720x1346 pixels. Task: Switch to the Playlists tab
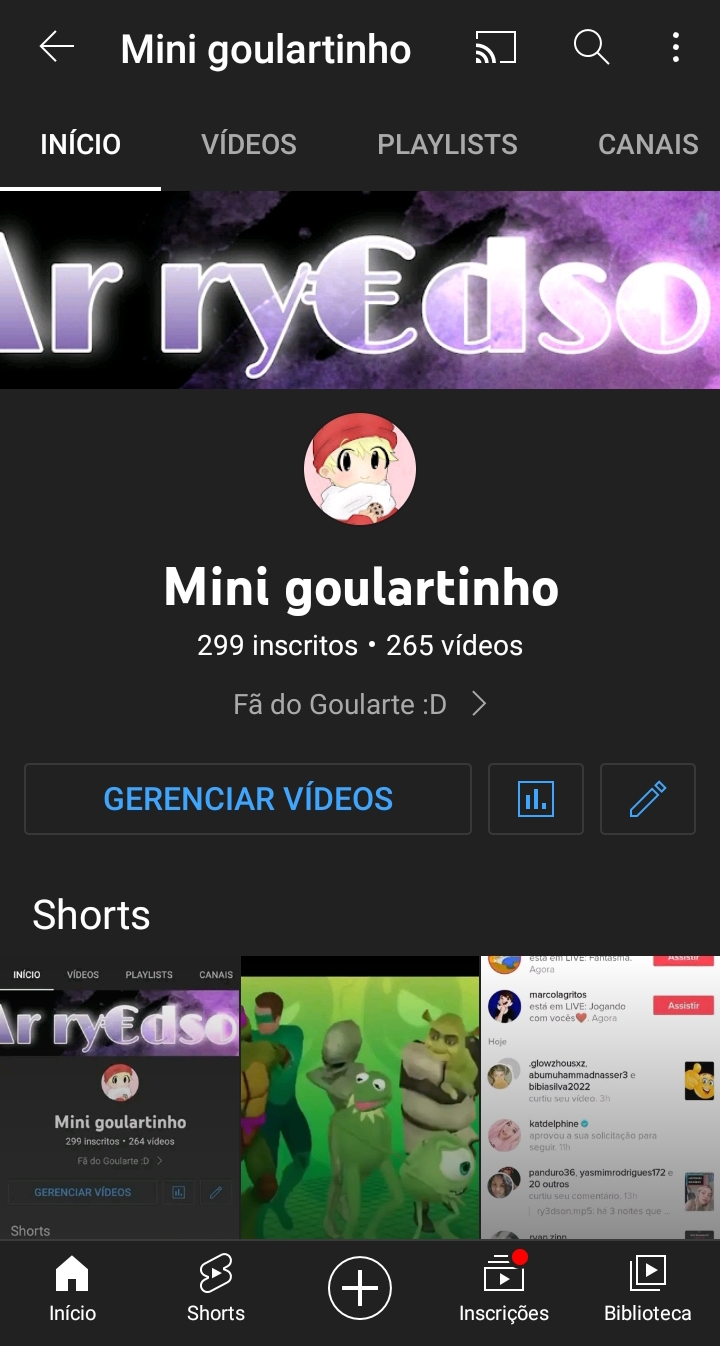tap(447, 144)
